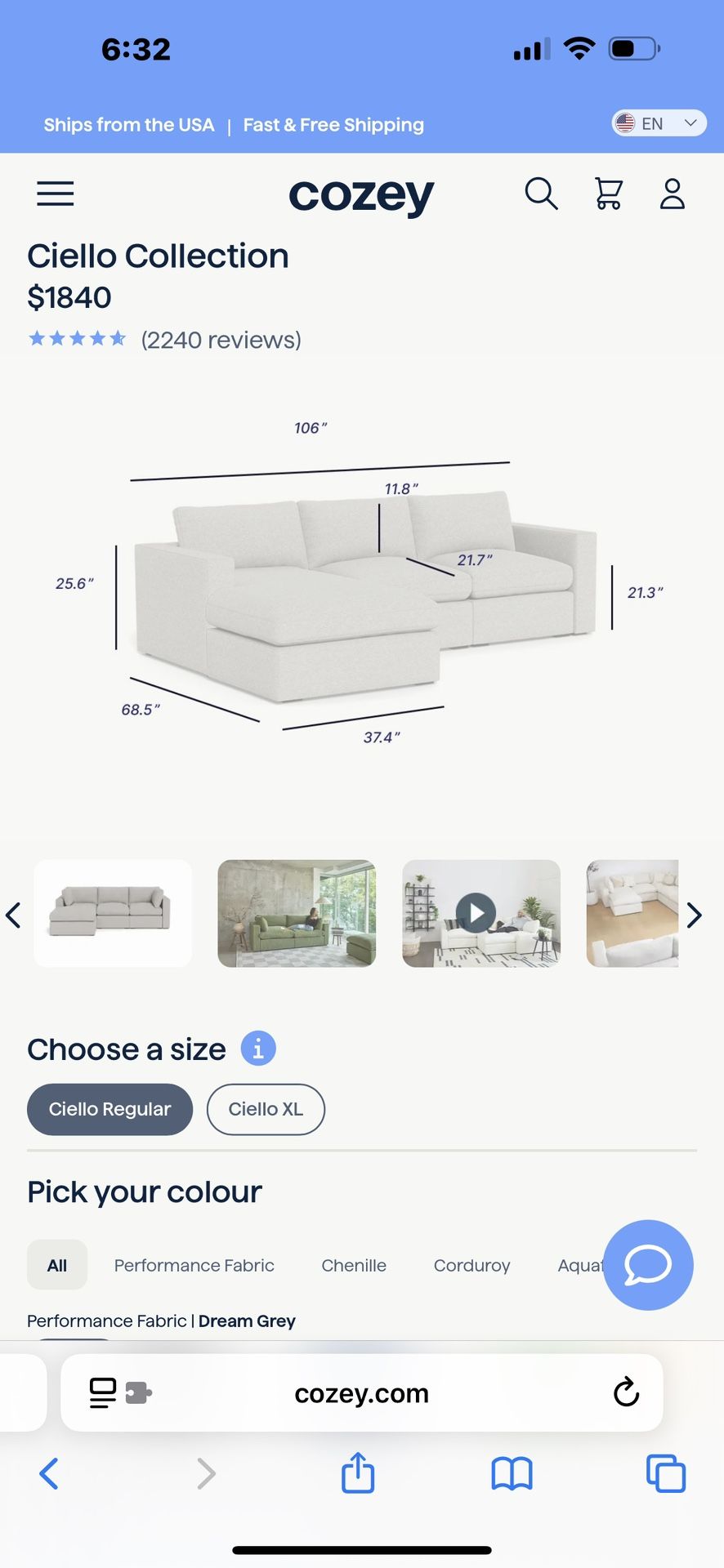Filter colours by Corduroy
The height and width of the screenshot is (1568, 724).
471,1265
